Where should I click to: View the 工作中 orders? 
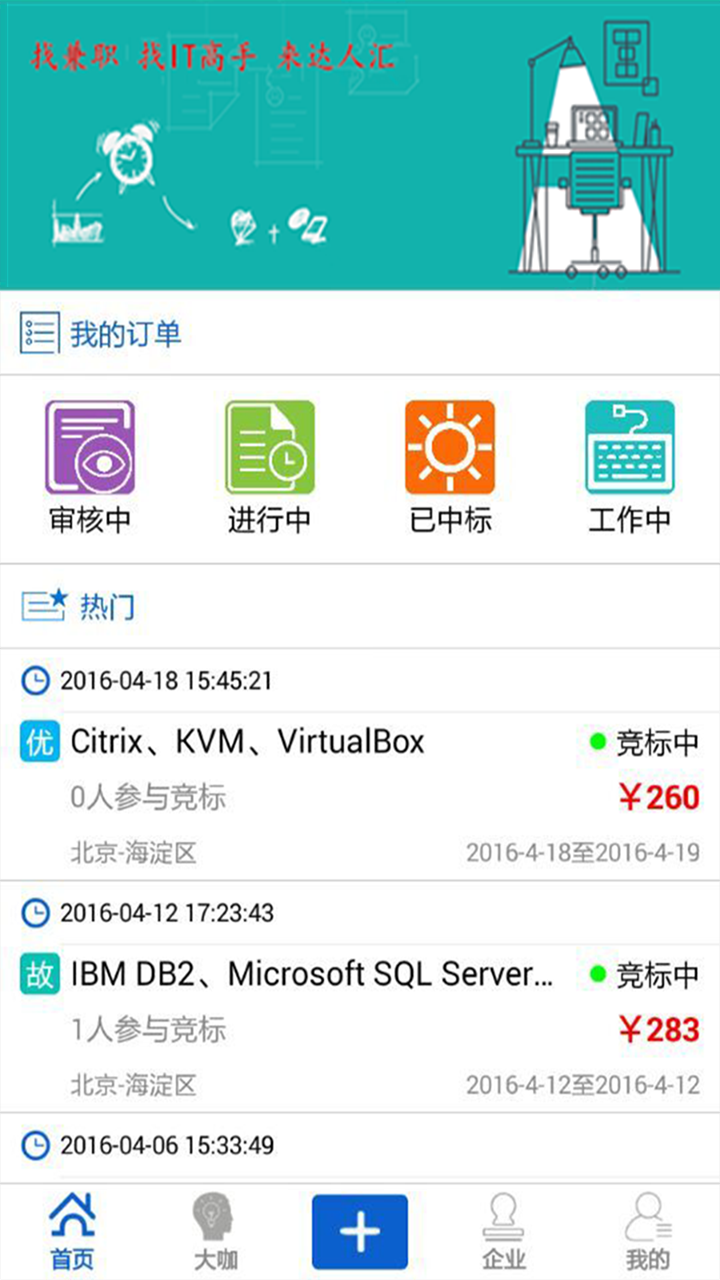click(630, 466)
